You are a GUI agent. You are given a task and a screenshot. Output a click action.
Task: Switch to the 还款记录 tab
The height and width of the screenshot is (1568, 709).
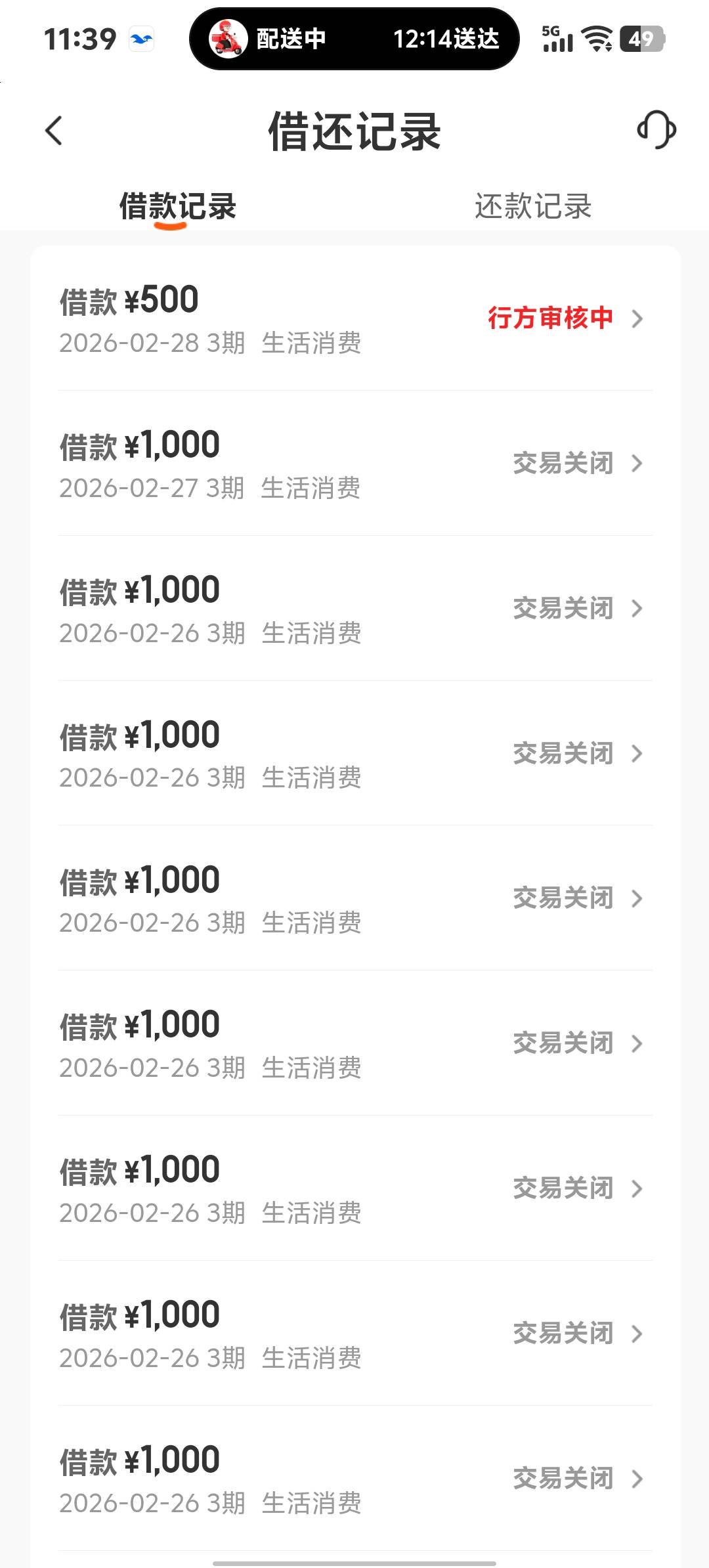pos(532,206)
